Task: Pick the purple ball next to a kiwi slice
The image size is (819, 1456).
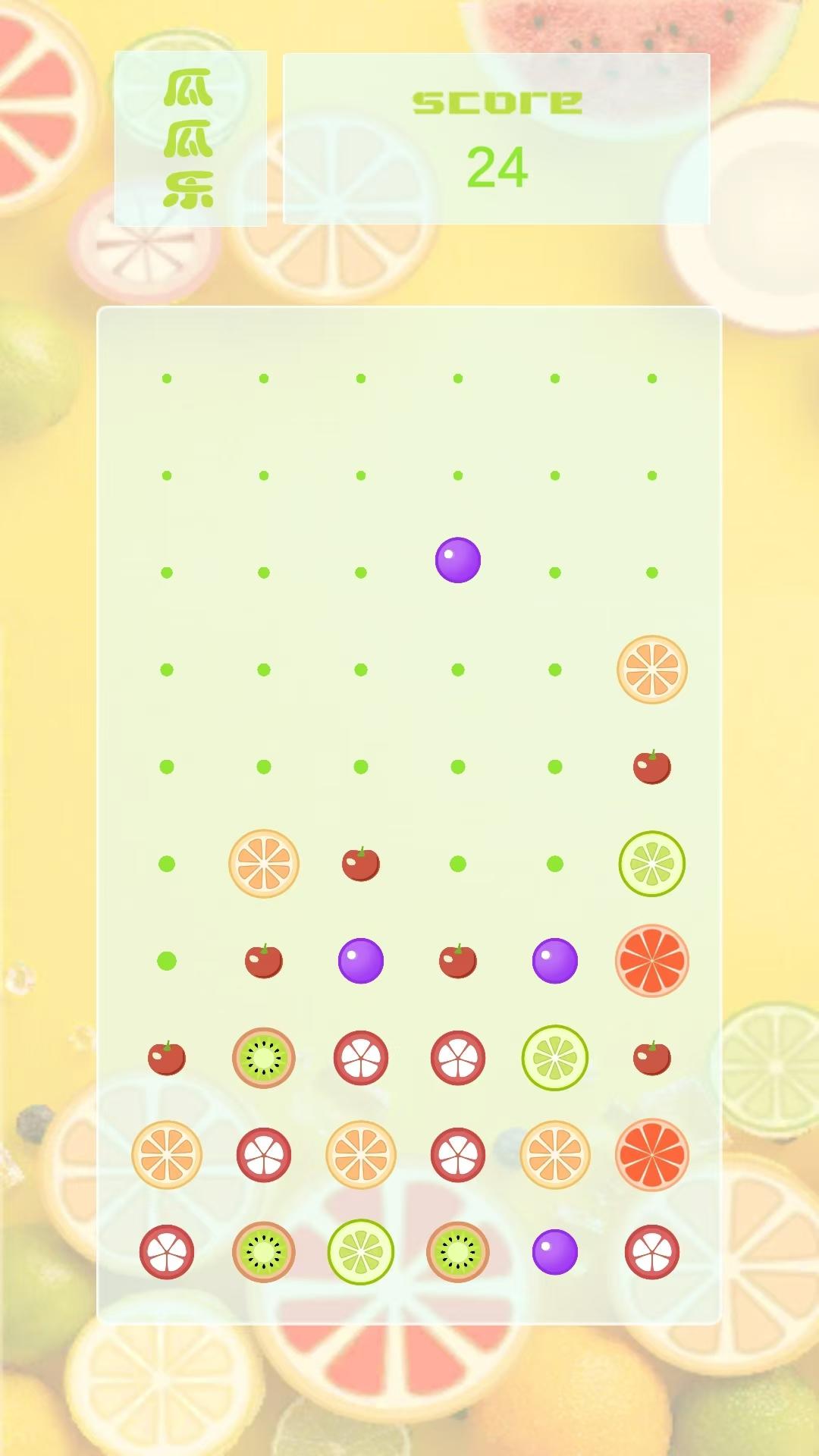Action: pos(554,1251)
